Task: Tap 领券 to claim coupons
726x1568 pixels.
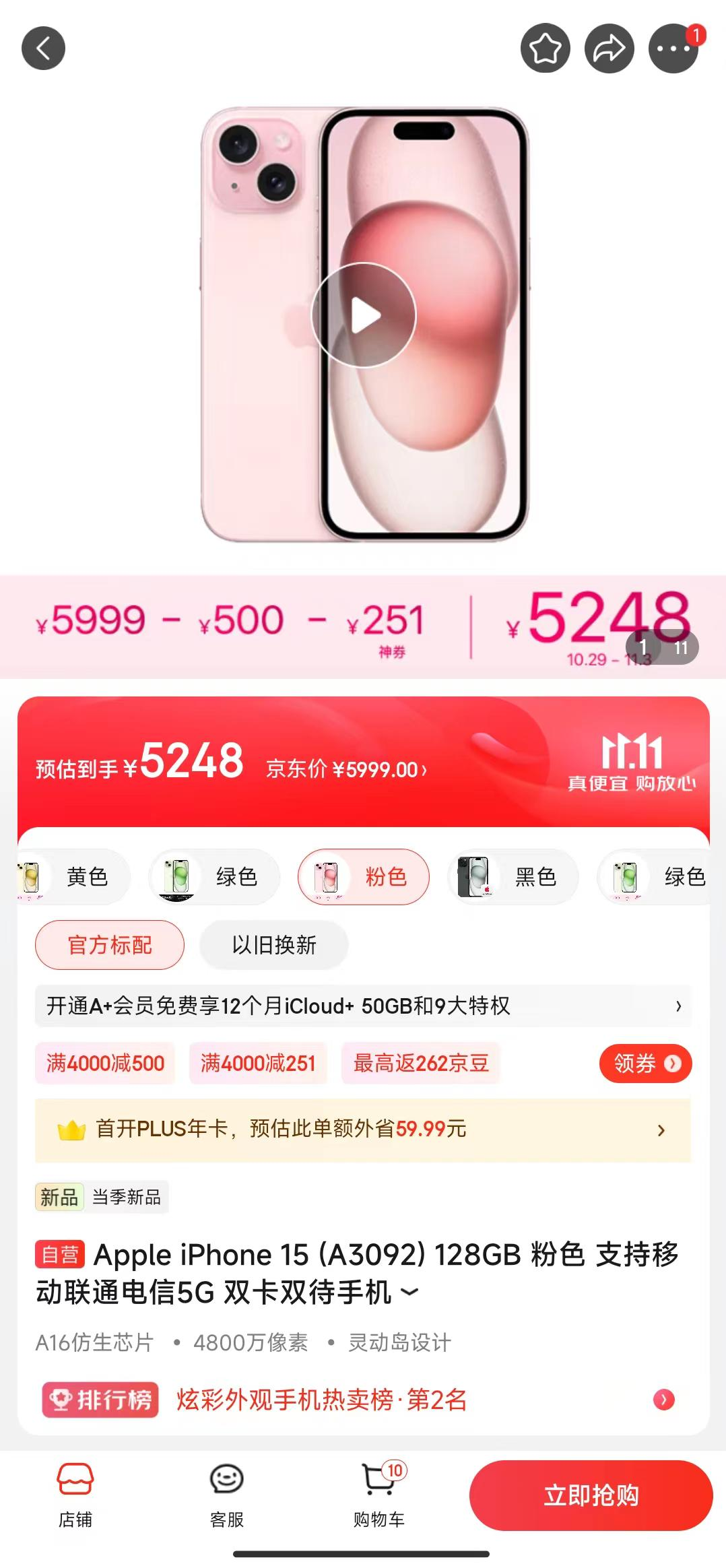Action: pos(645,1064)
